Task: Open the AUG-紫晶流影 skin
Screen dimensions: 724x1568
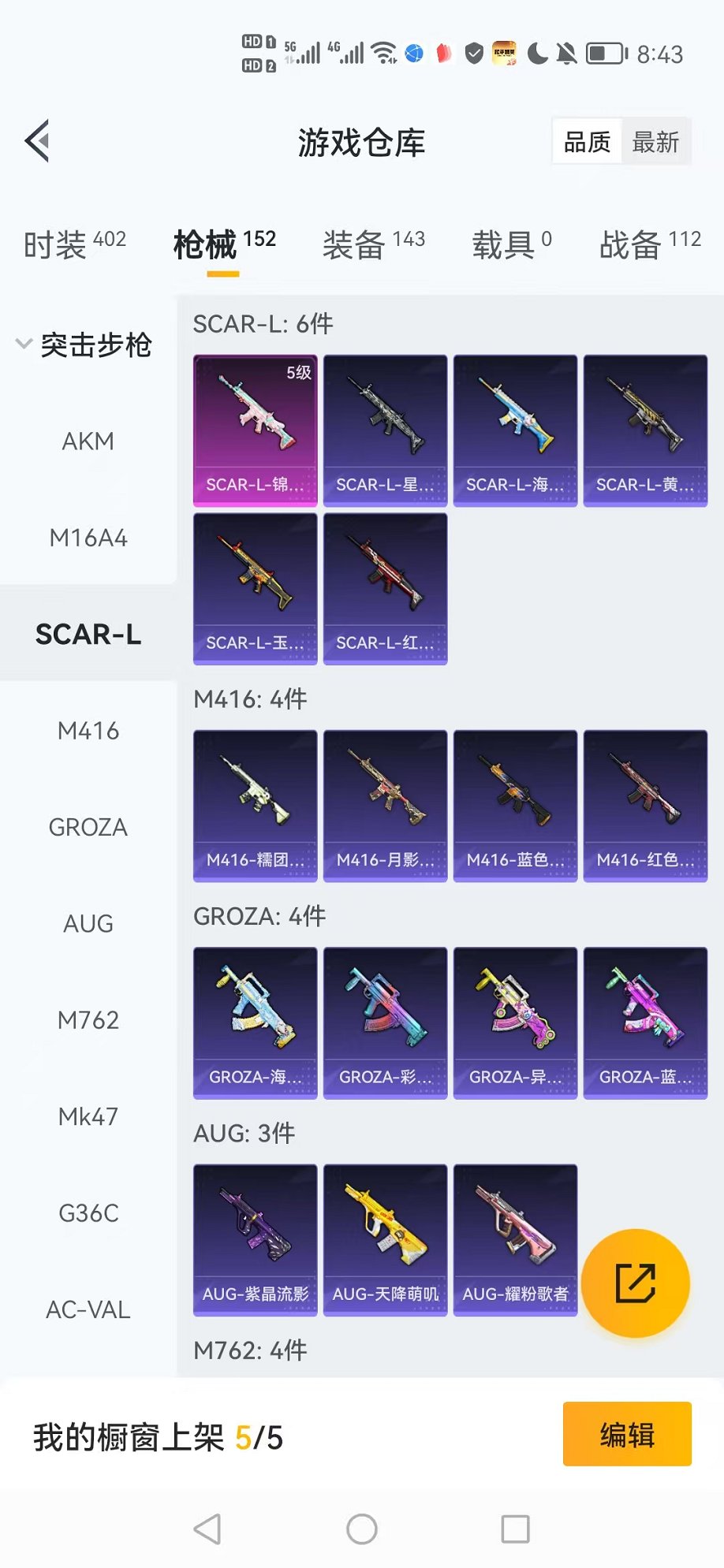Action: (256, 1240)
